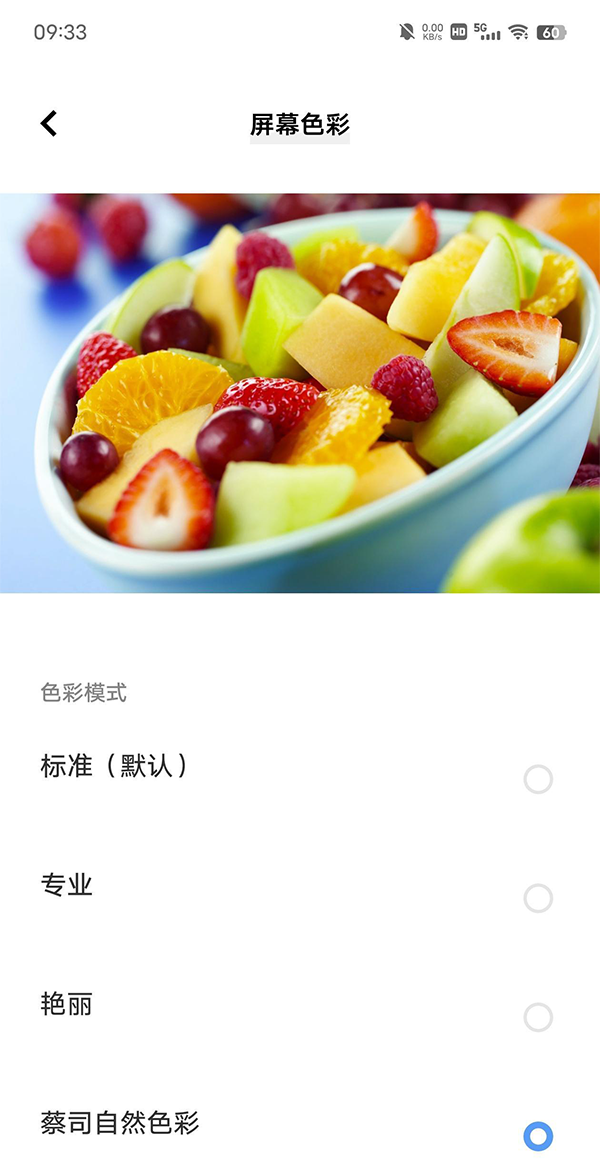Select 蔡司自然色彩 color mode
Image resolution: width=600 pixels, height=1160 pixels.
[538, 1136]
